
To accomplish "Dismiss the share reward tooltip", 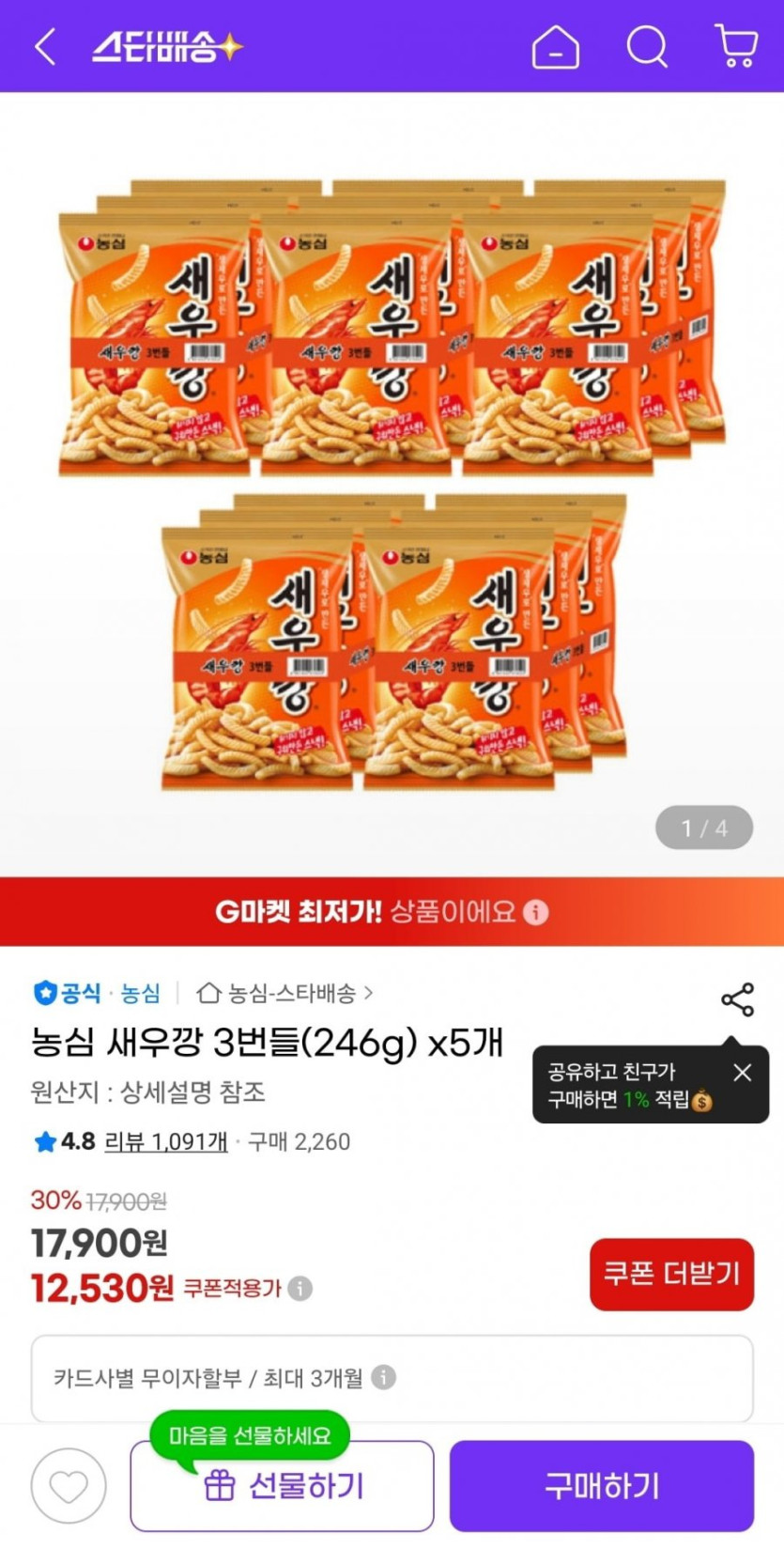I will point(742,1073).
